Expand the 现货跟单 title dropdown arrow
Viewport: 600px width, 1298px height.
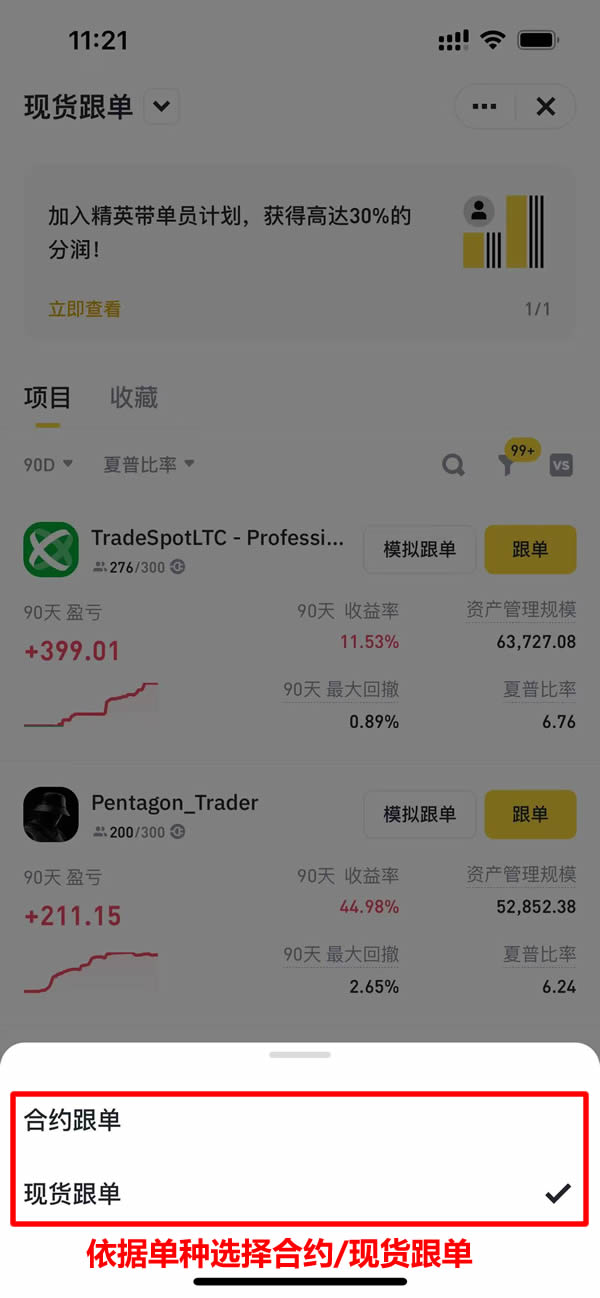coord(162,107)
